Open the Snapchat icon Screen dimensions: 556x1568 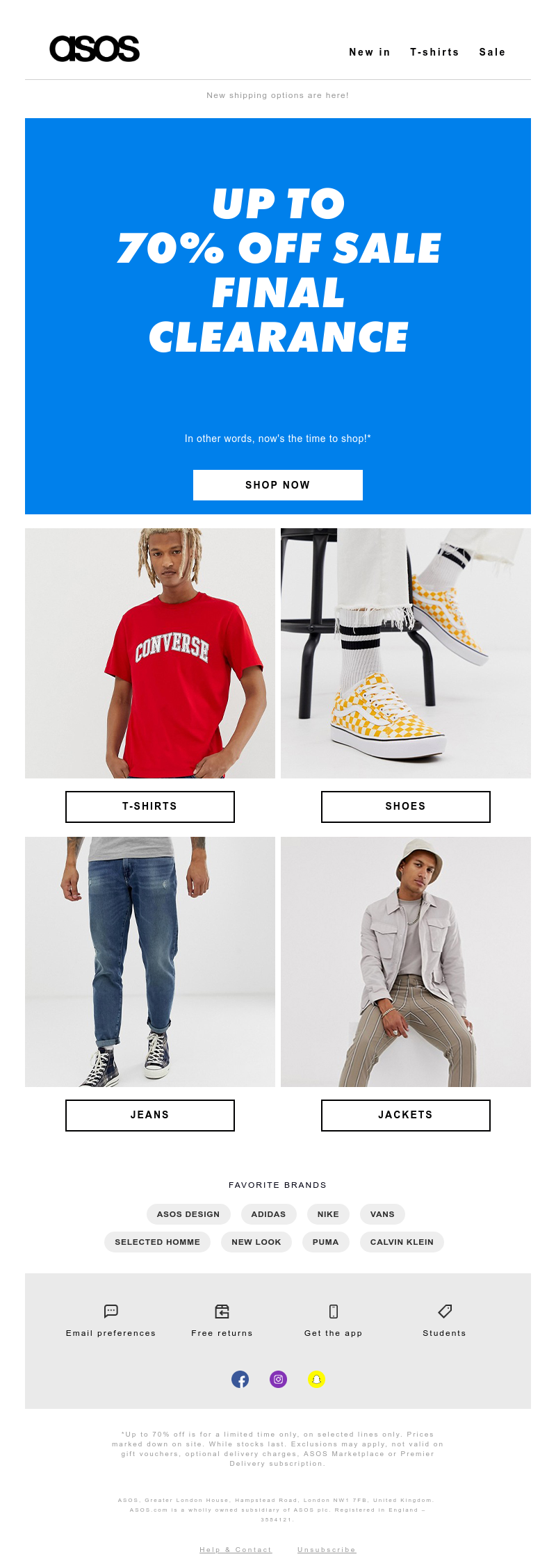(316, 1380)
